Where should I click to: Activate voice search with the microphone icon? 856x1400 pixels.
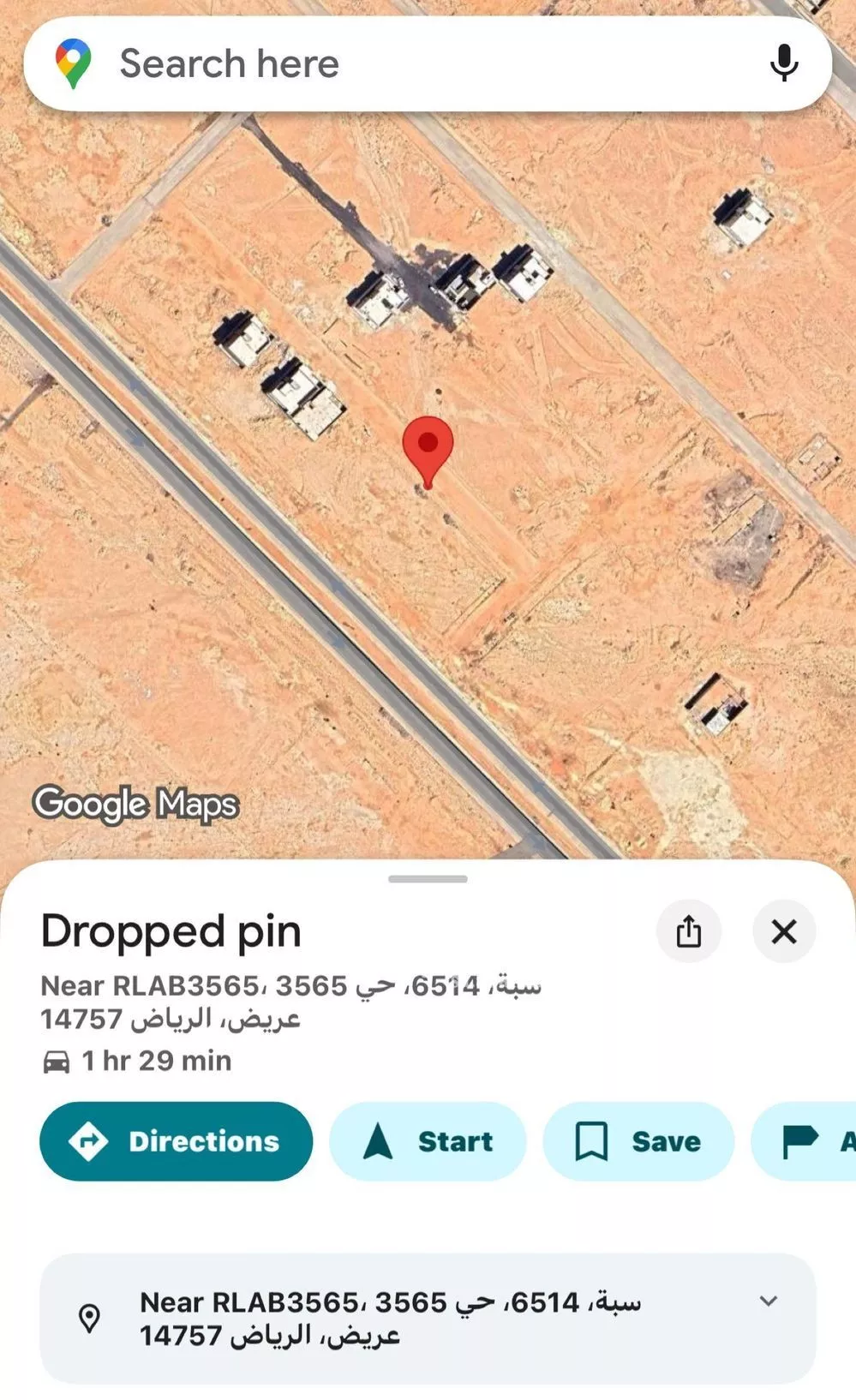[x=784, y=63]
